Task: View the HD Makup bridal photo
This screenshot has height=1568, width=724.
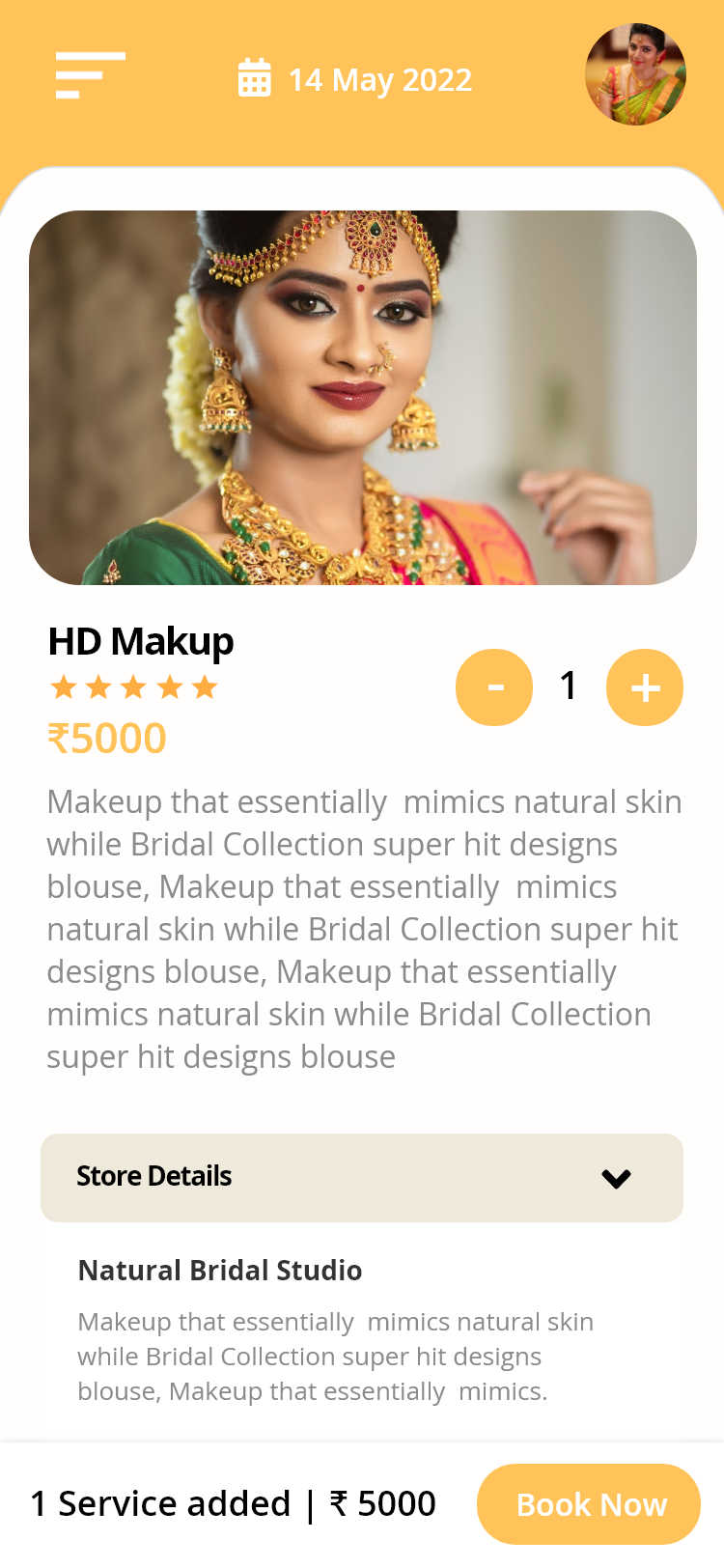Action: tap(363, 398)
